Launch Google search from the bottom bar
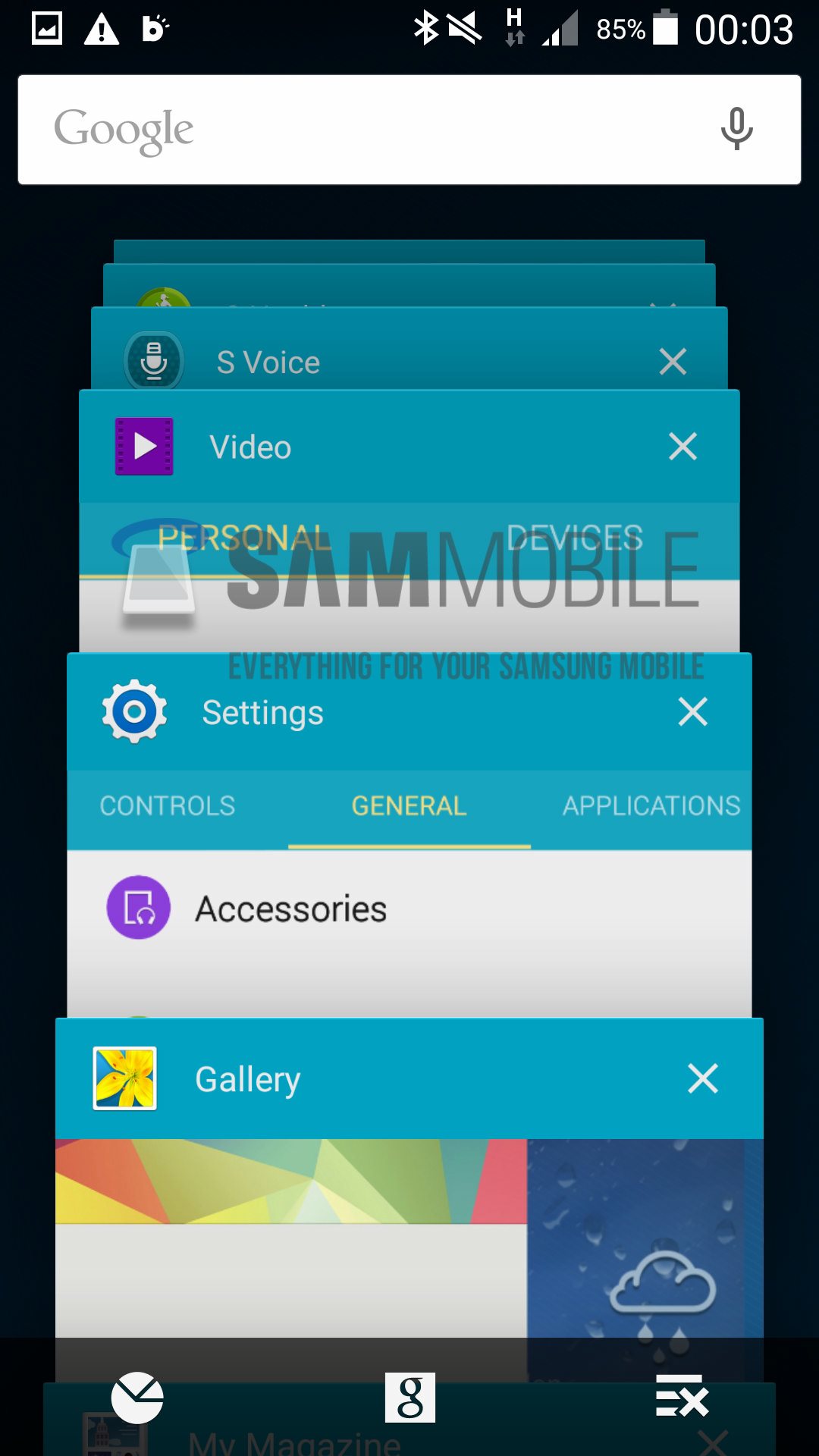Viewport: 819px width, 1456px height. click(x=409, y=1398)
